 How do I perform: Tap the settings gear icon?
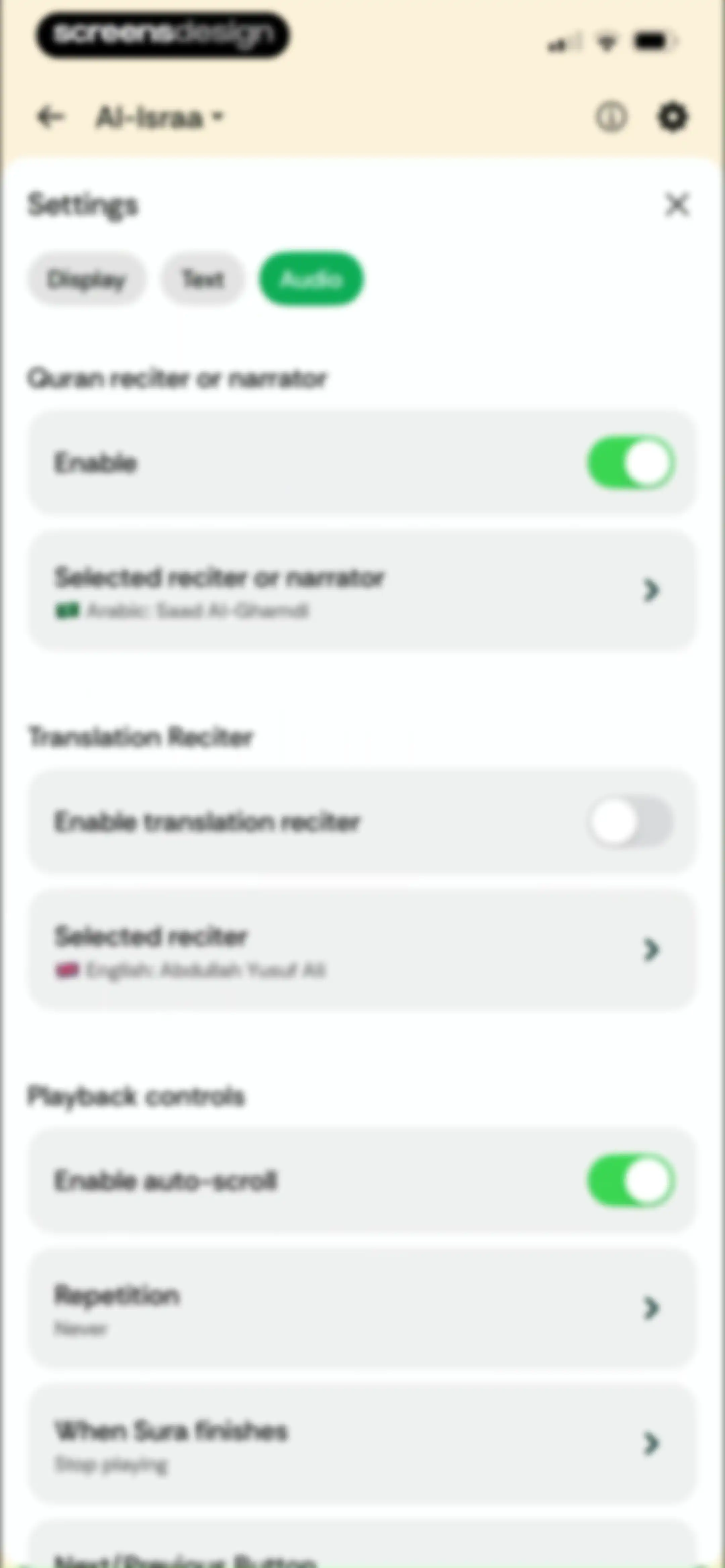[673, 117]
